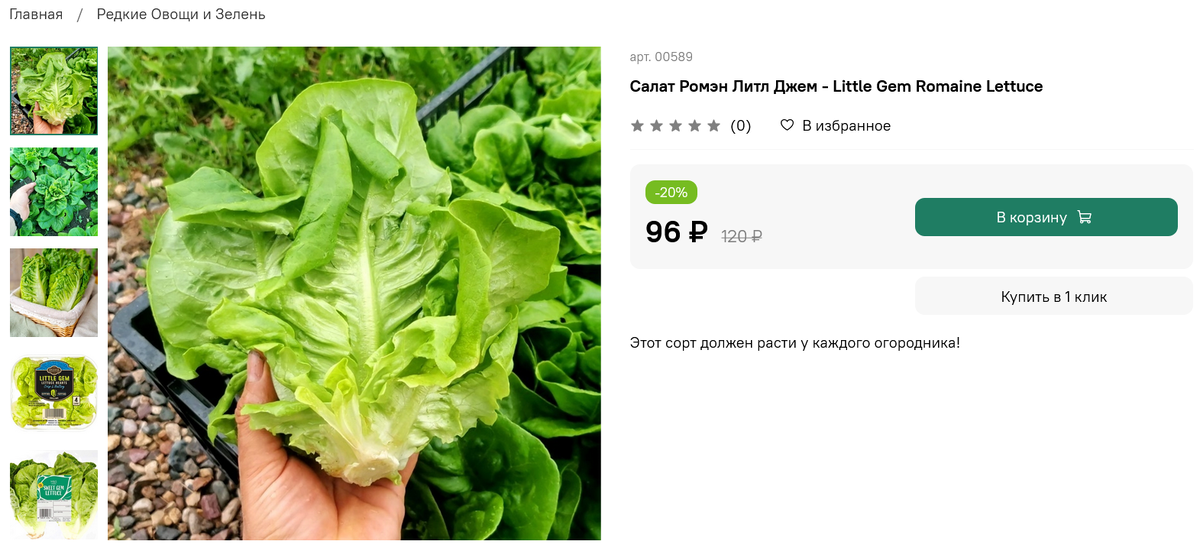This screenshot has height=551, width=1200.
Task: View the third thumbnail of lettuce in a basket
Action: click(54, 292)
